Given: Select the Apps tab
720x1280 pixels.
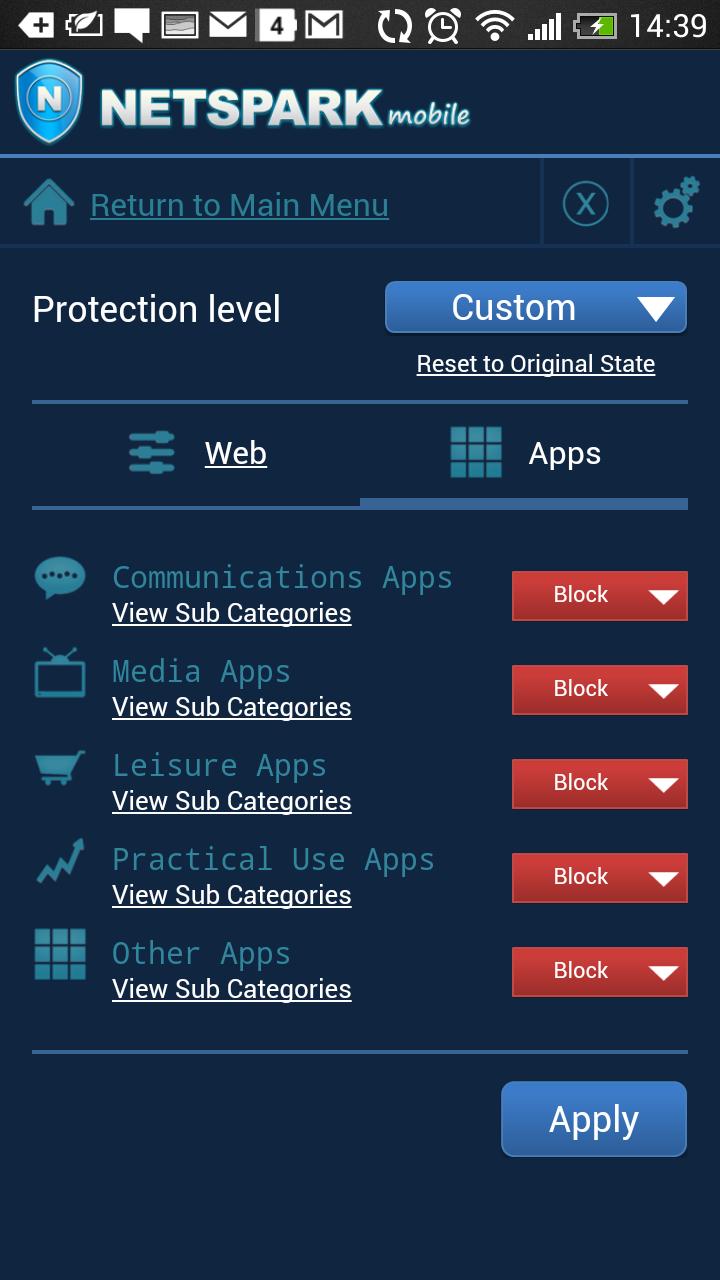Looking at the screenshot, I should pyautogui.click(x=564, y=453).
